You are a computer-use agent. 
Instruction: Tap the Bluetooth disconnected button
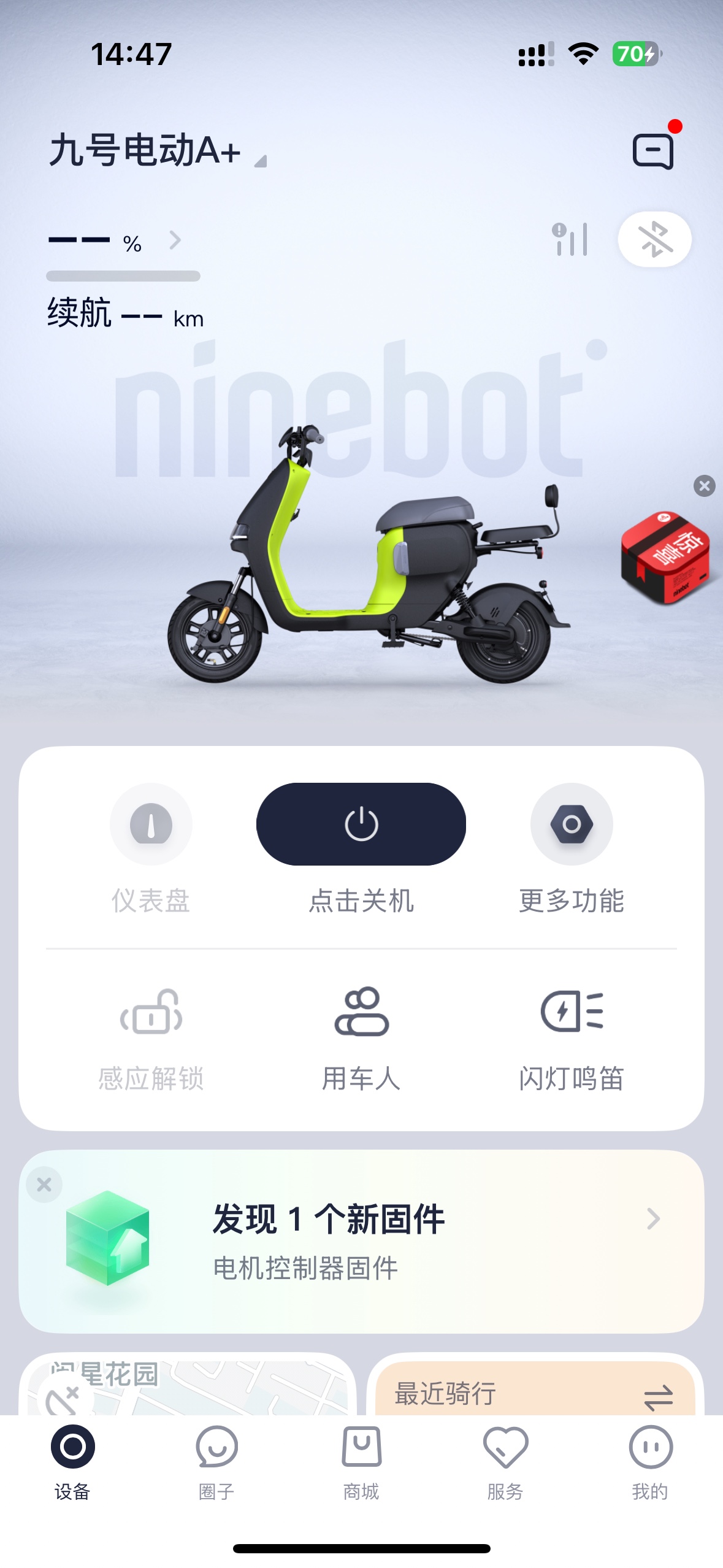coord(654,239)
